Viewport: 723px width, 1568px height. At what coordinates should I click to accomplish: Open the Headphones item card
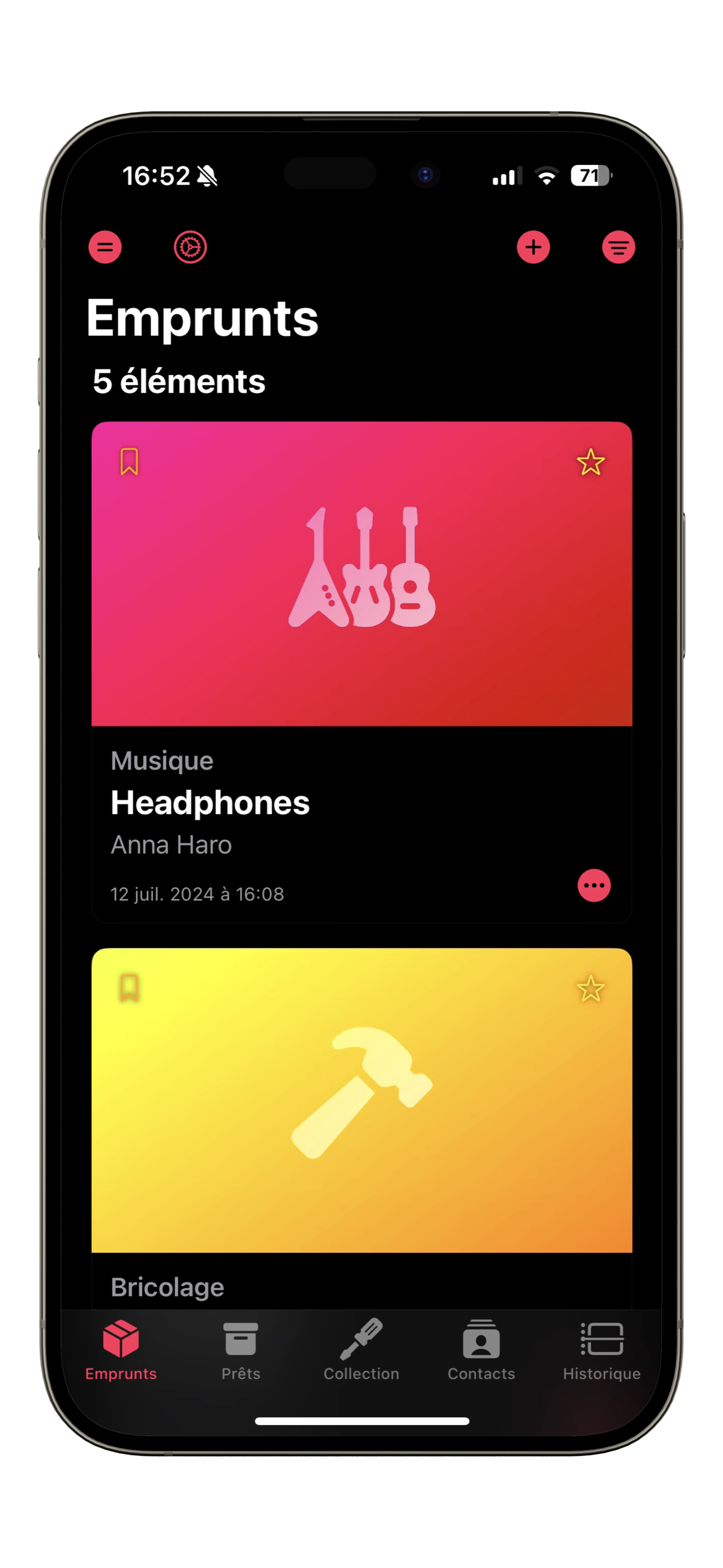361,672
